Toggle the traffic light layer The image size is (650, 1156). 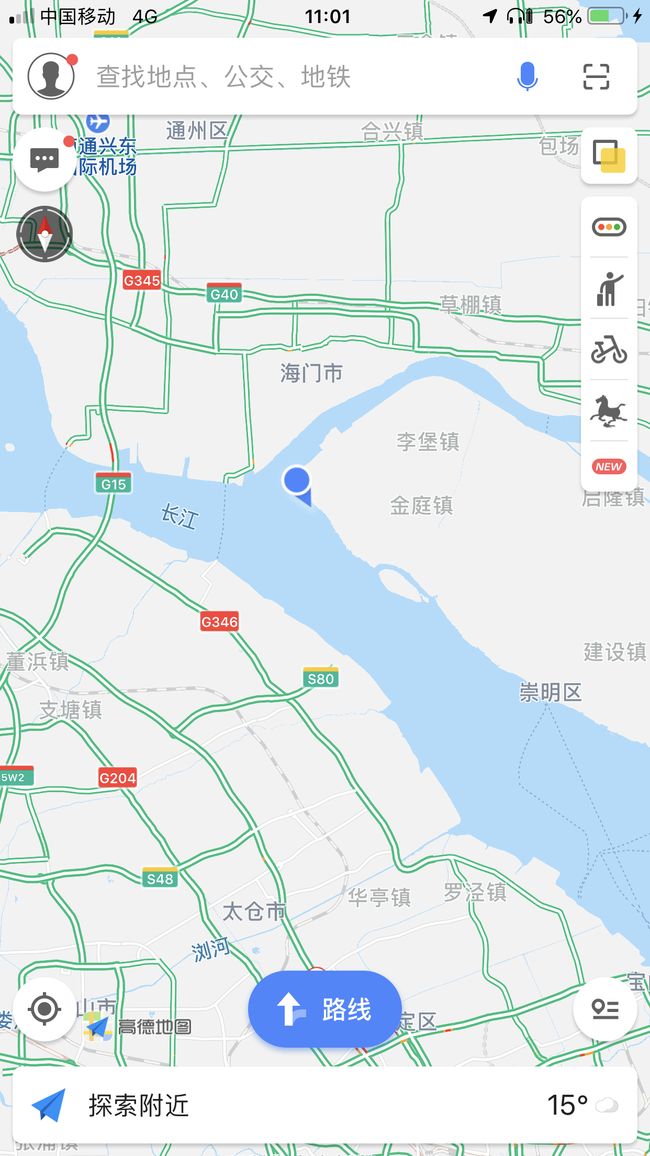pyautogui.click(x=609, y=227)
